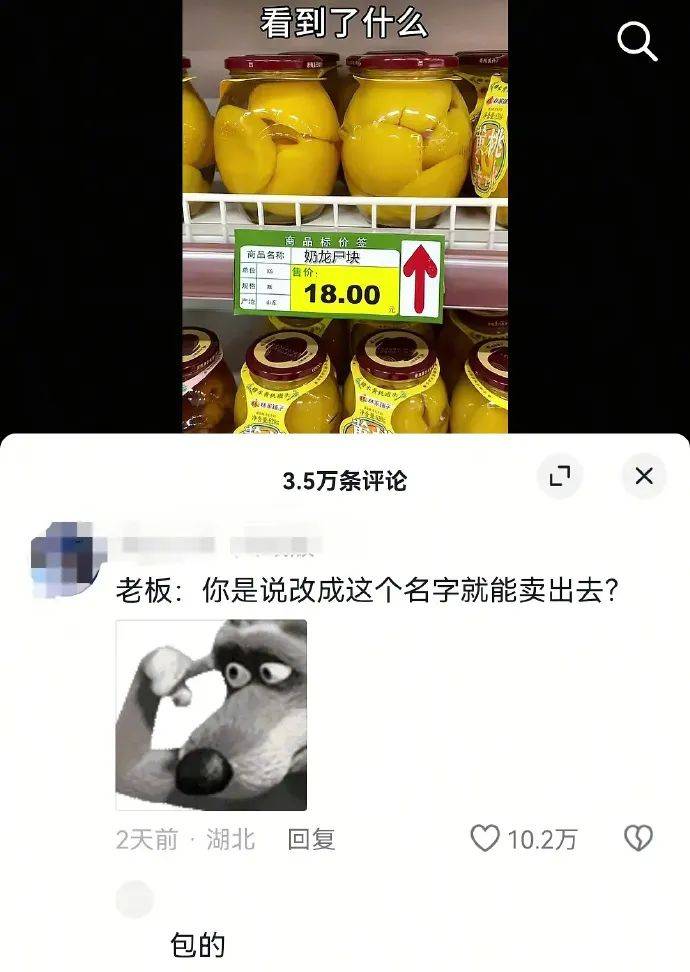Screen dimensions: 690x972
Task: Open search with the magnifier icon
Action: pos(637,41)
